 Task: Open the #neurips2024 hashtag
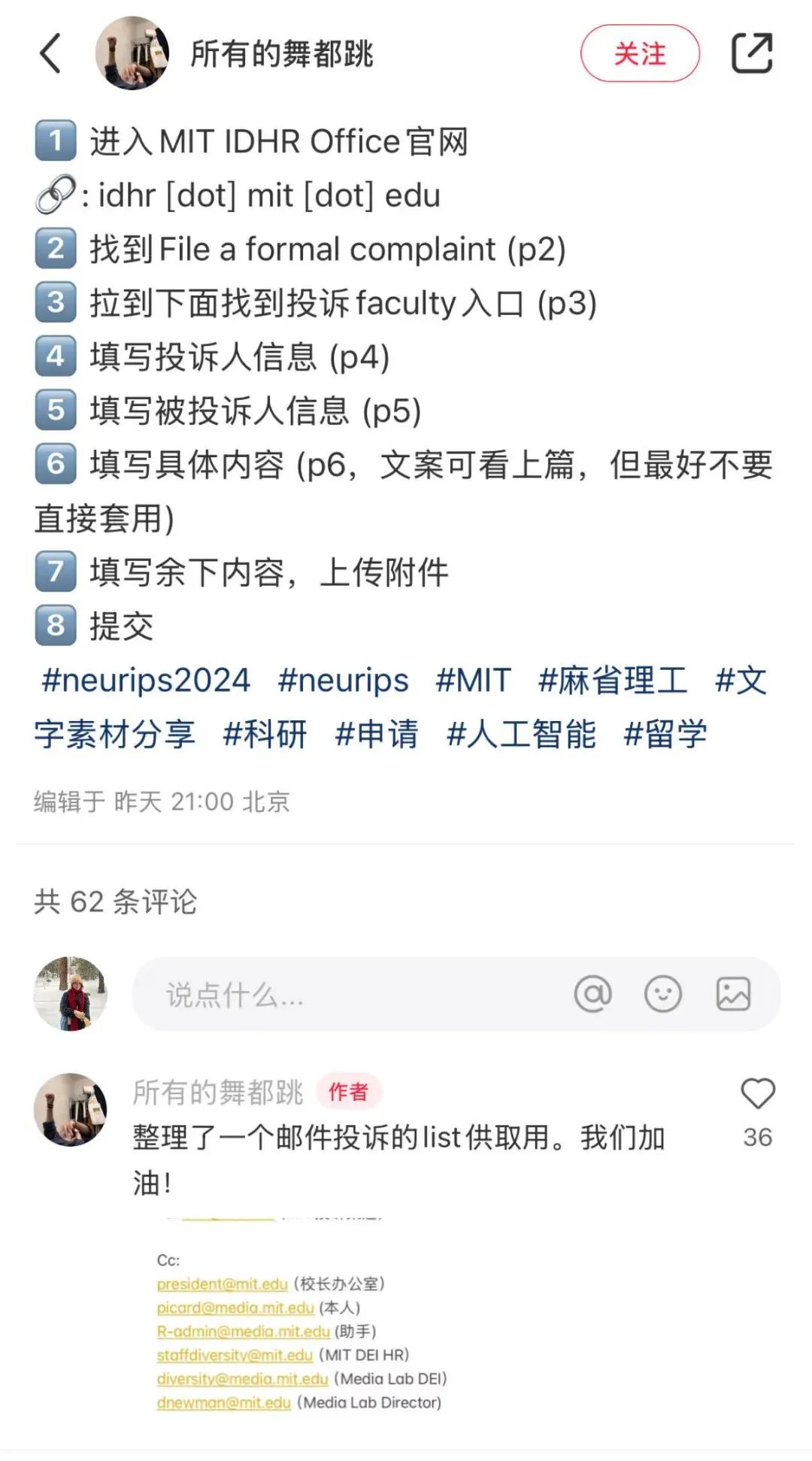(146, 680)
